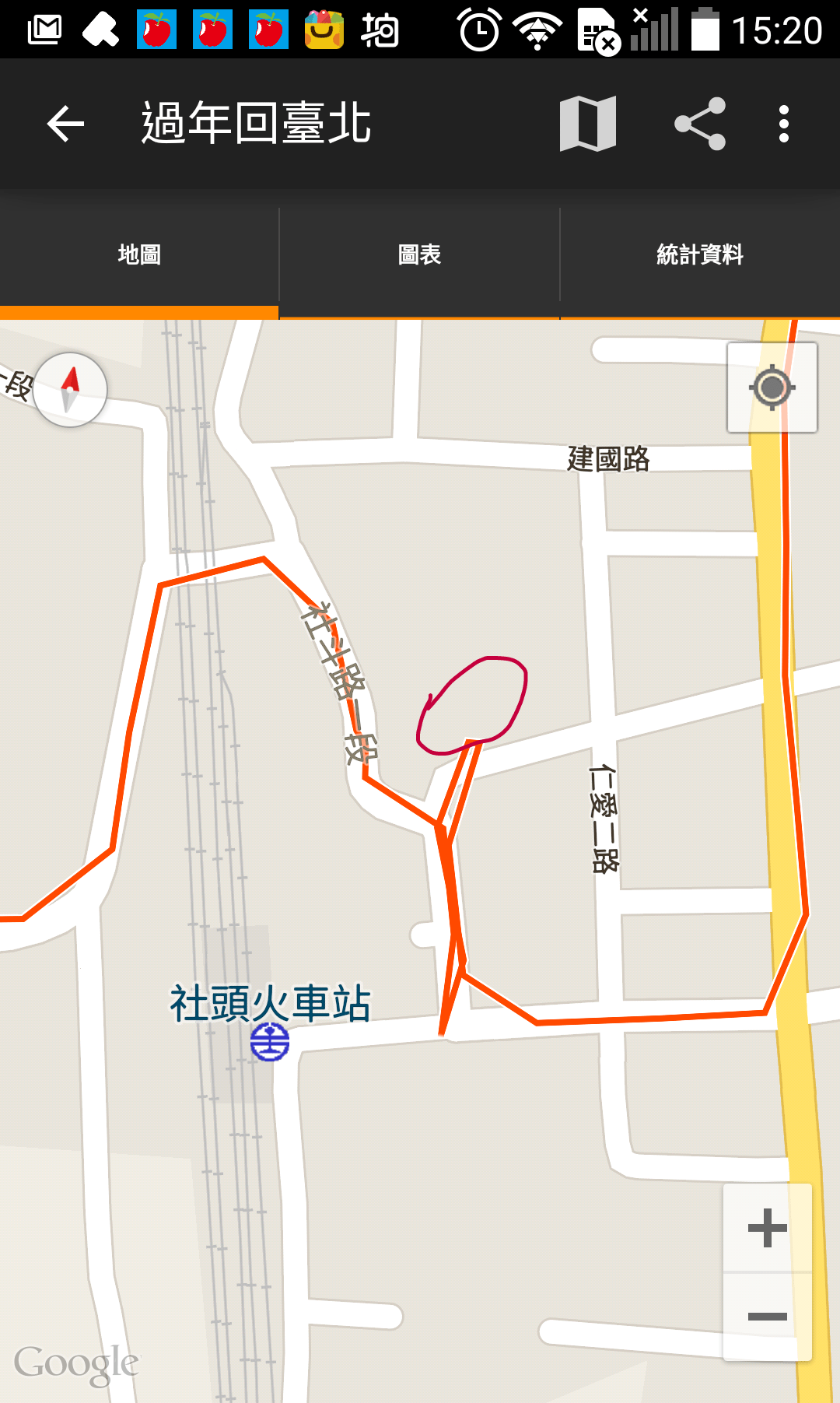Viewport: 840px width, 1403px height.
Task: Tap the my-location crosshair button
Action: point(771,389)
